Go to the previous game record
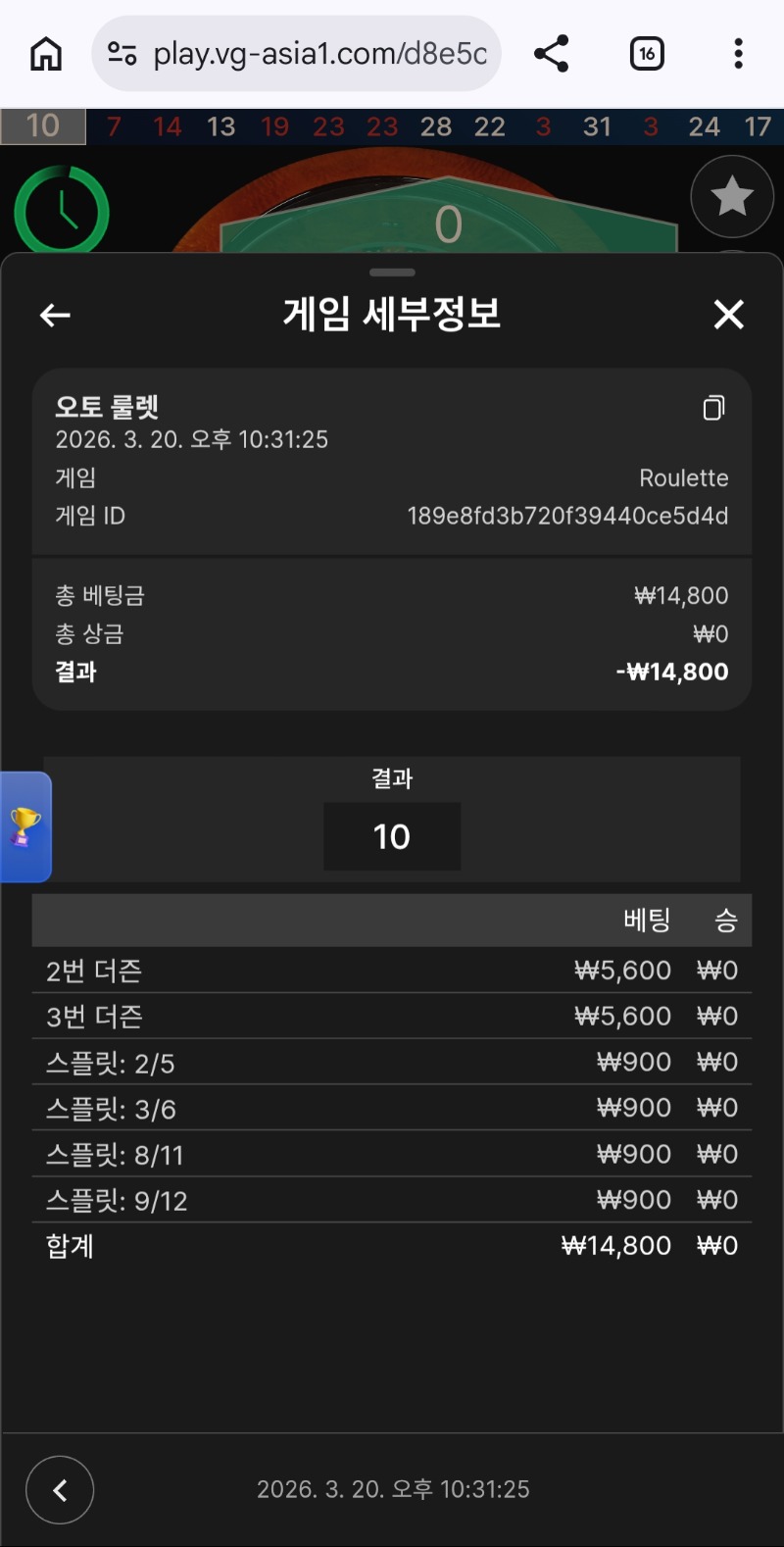 pos(60,1490)
